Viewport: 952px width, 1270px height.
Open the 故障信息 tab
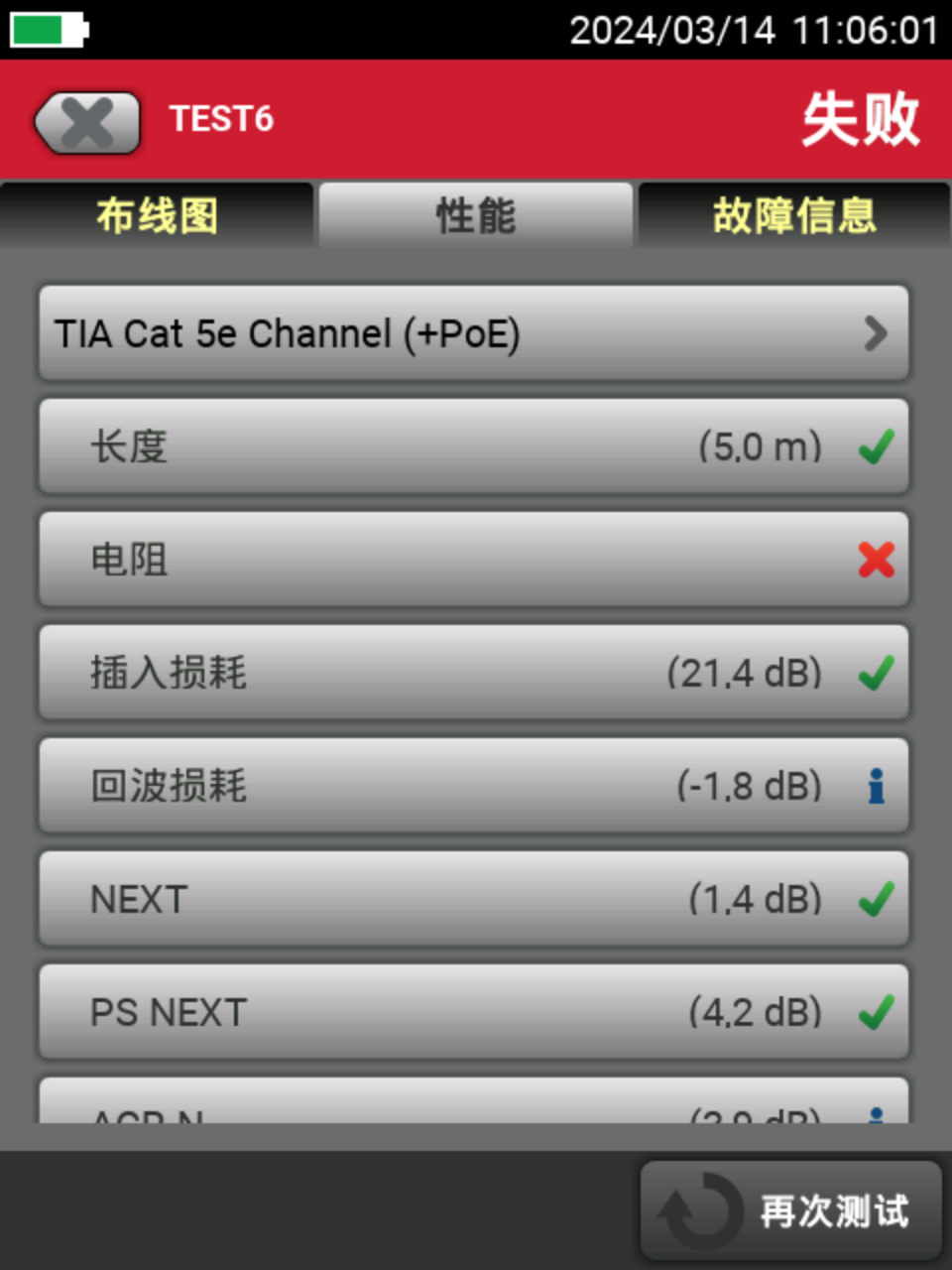[793, 215]
